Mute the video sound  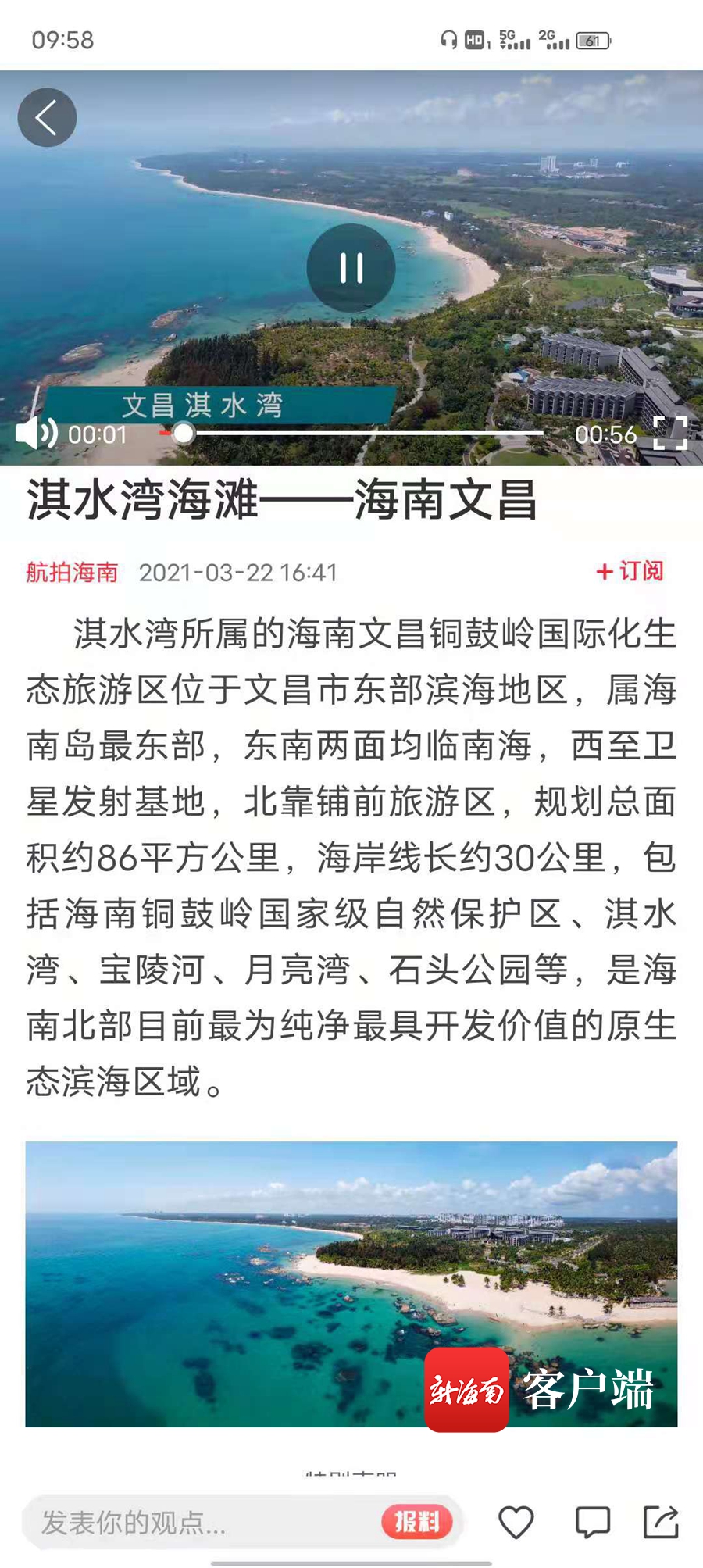(x=36, y=433)
